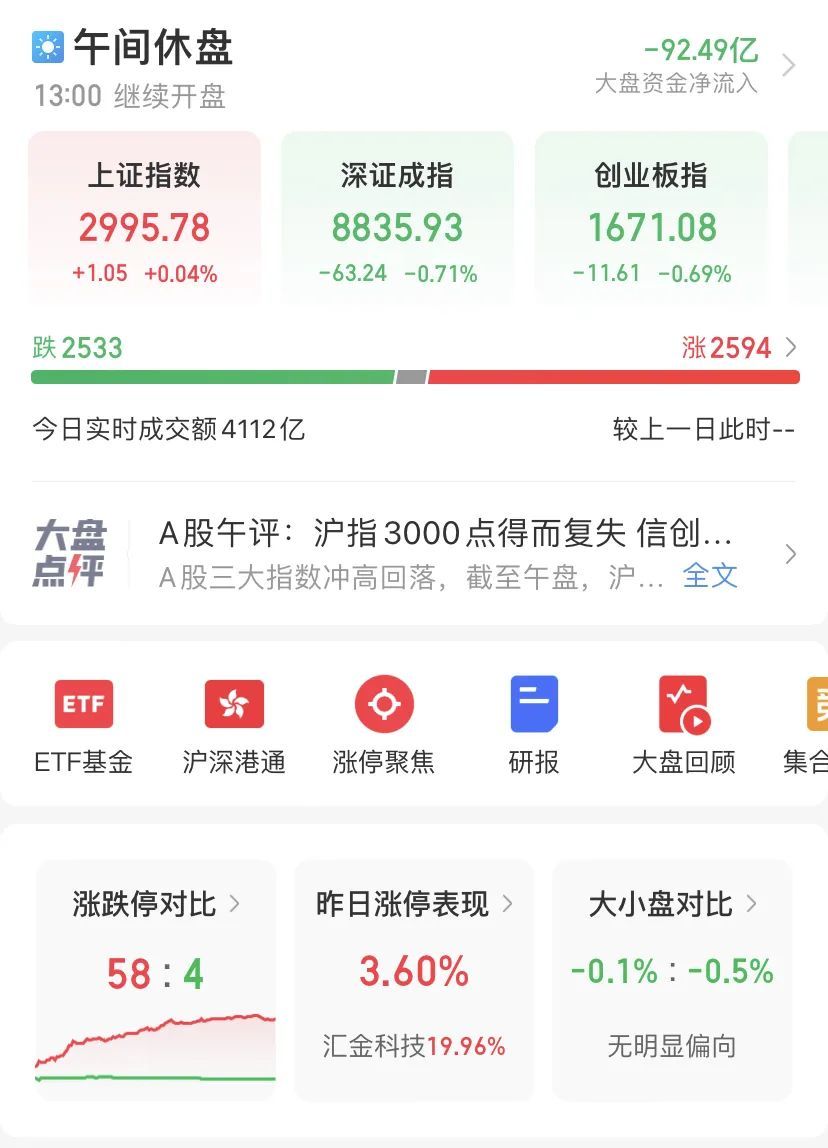Check the 大小盘对比 card
The width and height of the screenshot is (828, 1148).
(x=672, y=980)
